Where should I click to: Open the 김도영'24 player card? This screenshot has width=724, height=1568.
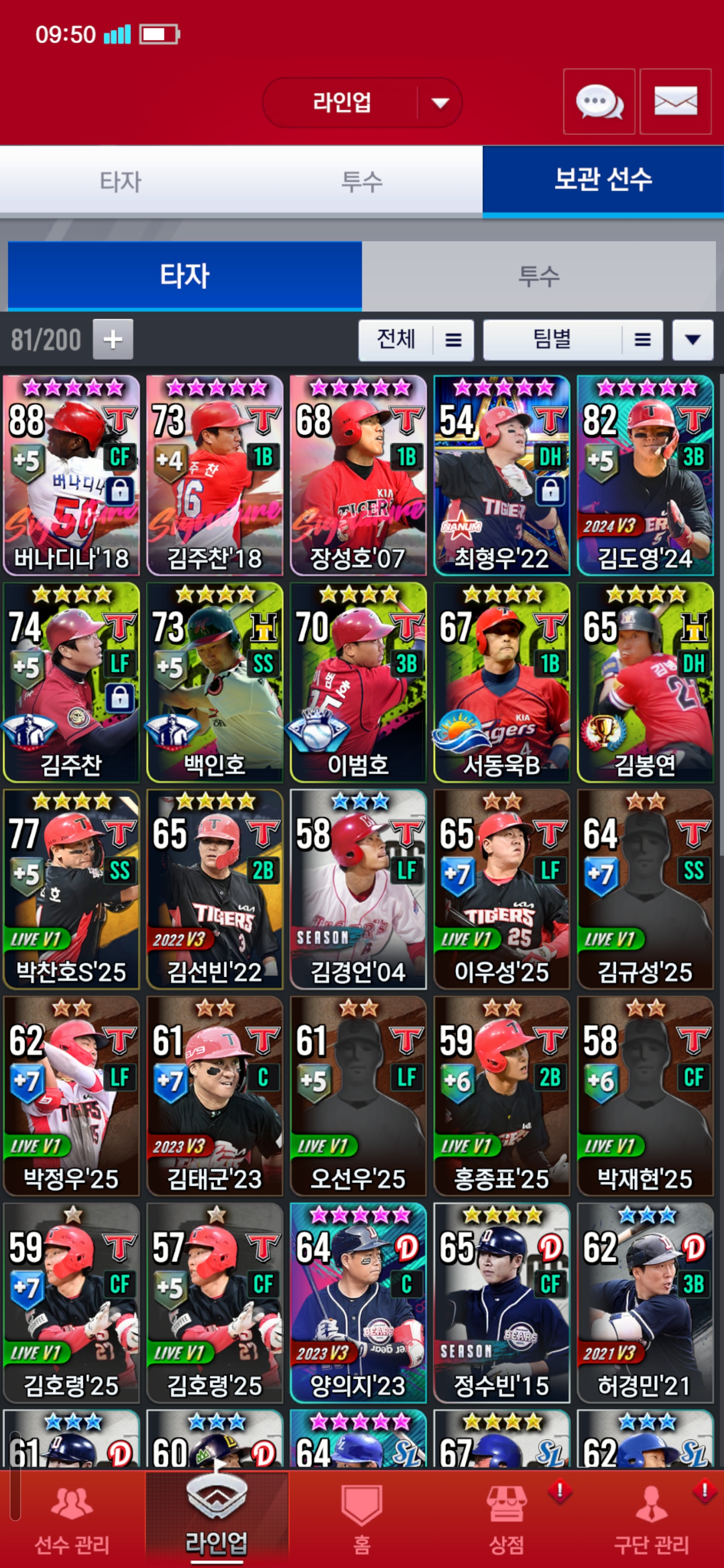[x=645, y=475]
